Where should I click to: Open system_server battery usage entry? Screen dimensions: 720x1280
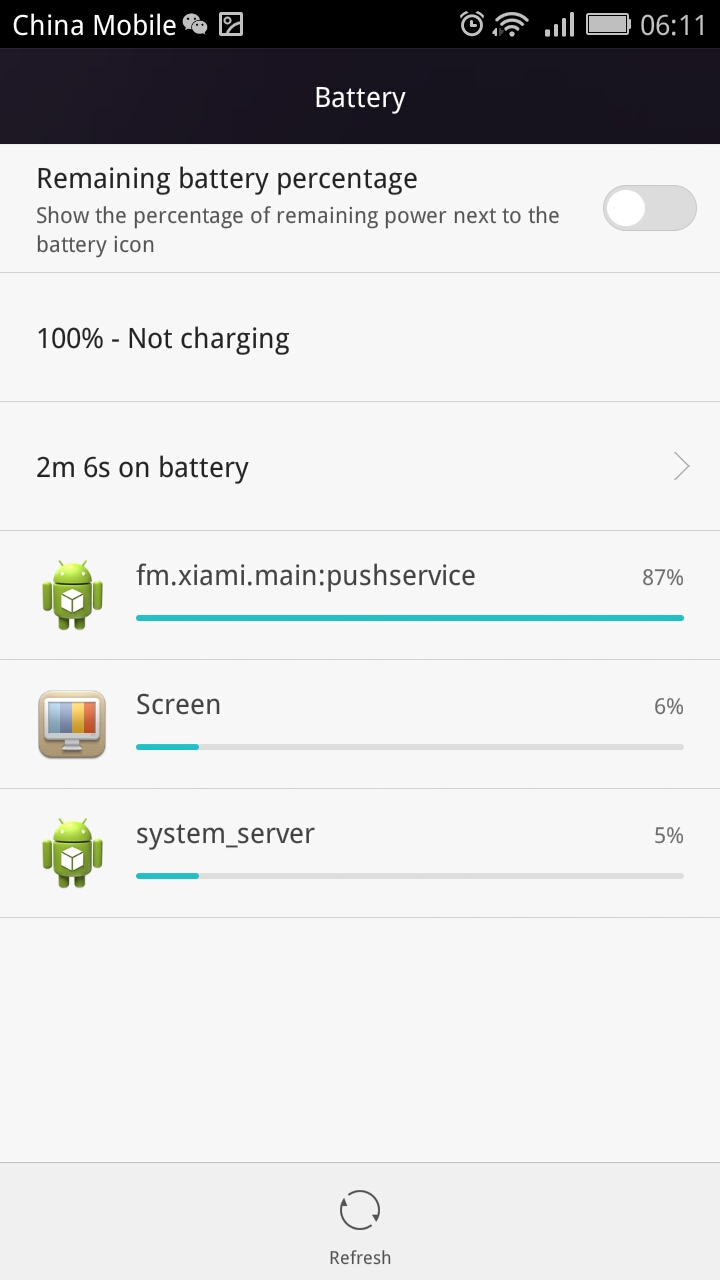(x=360, y=853)
